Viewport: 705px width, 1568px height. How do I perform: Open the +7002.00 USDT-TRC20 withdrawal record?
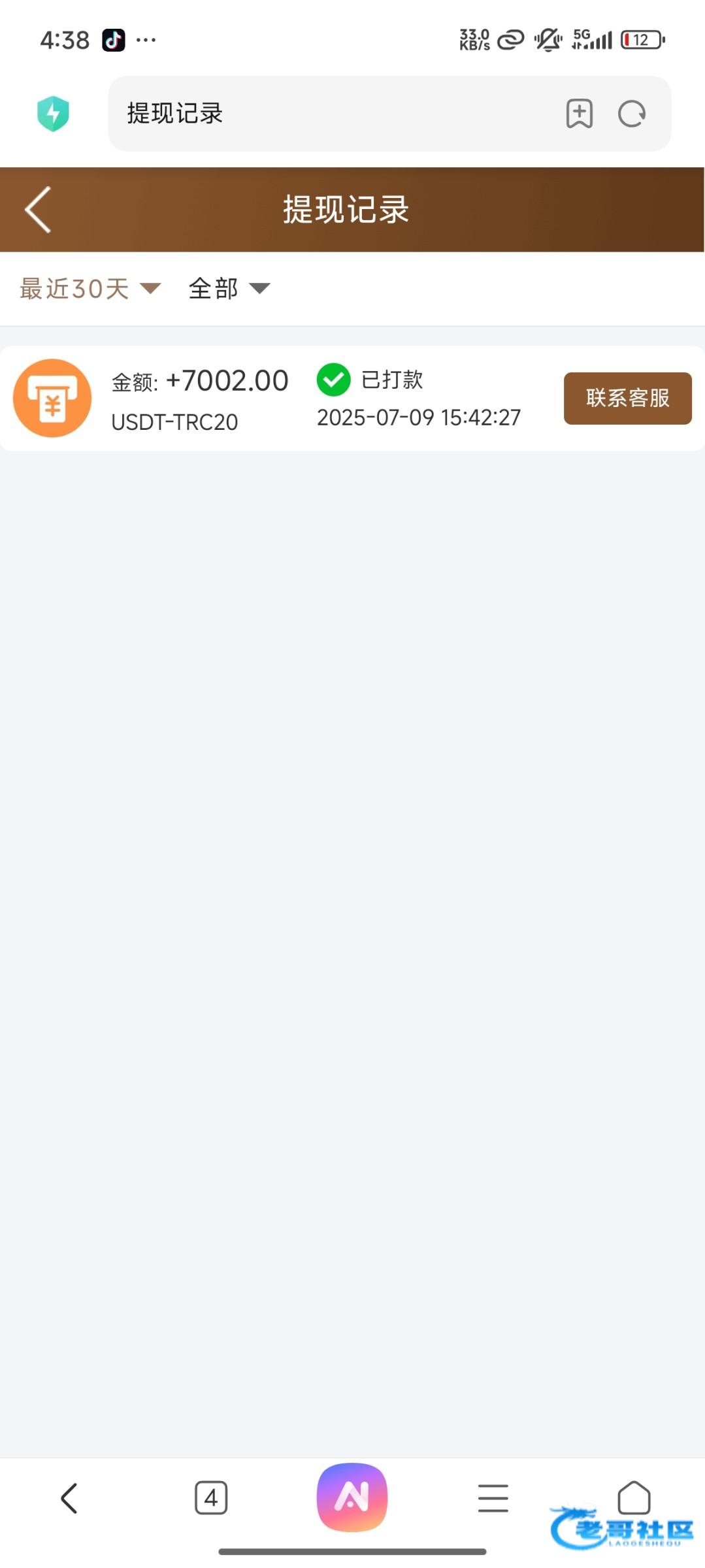(x=352, y=399)
